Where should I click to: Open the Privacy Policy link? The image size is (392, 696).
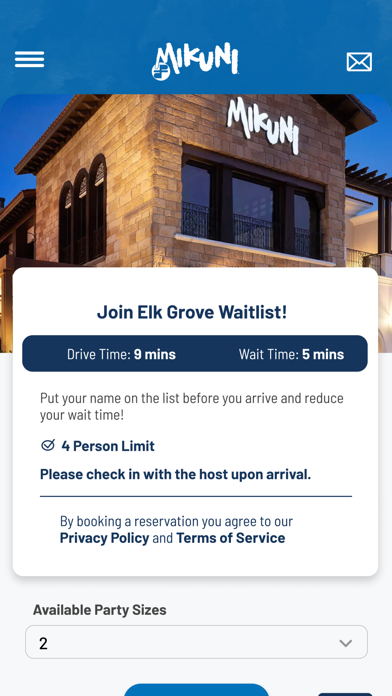(104, 538)
